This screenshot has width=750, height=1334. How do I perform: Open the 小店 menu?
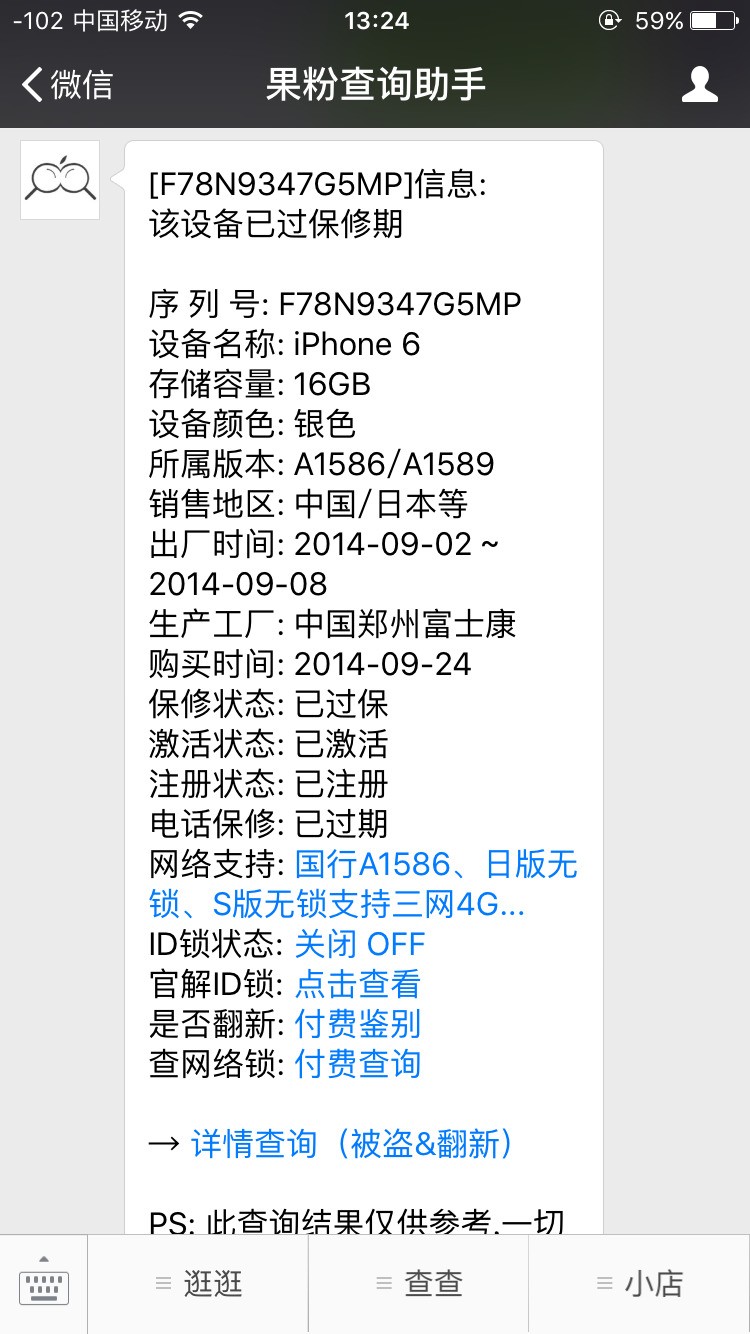pos(652,1285)
